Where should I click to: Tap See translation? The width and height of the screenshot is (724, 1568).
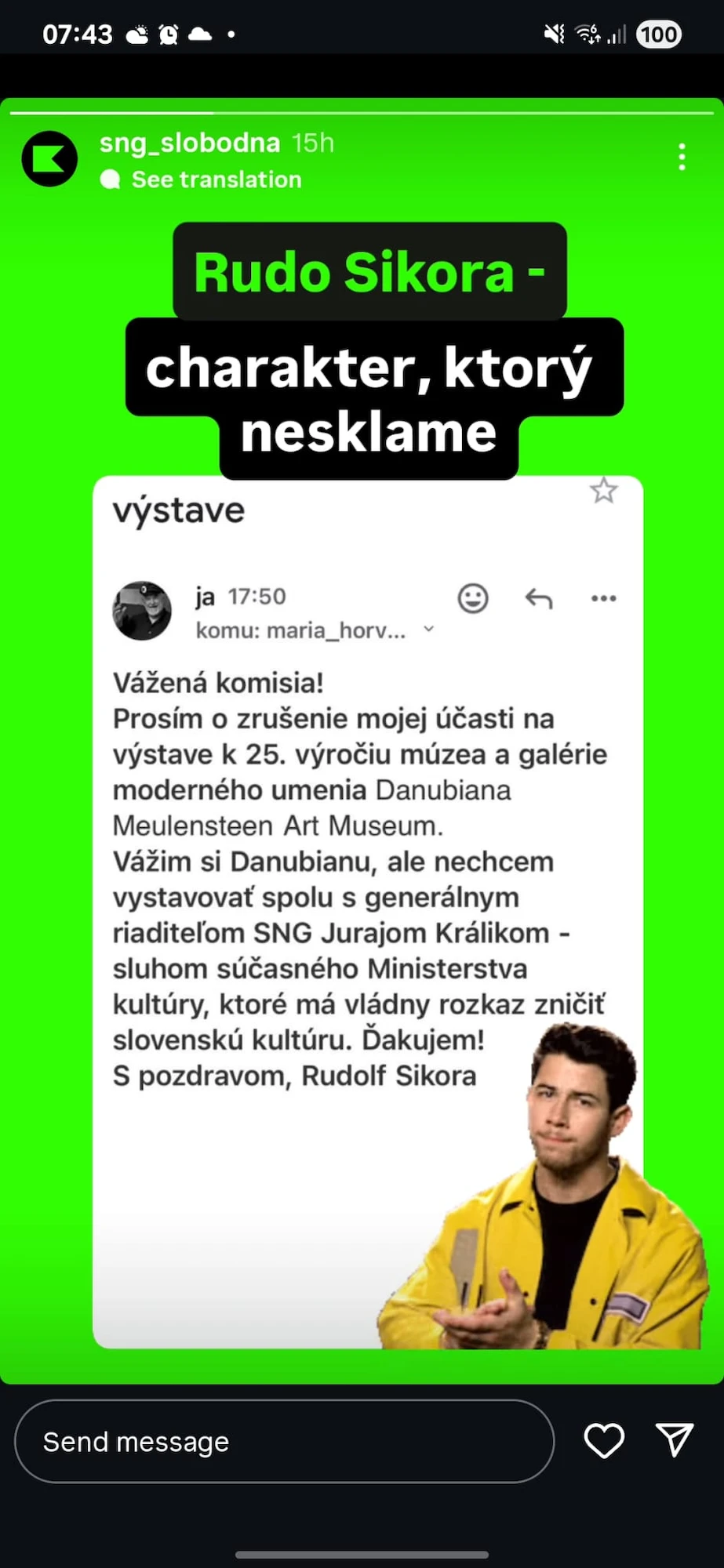coord(216,180)
